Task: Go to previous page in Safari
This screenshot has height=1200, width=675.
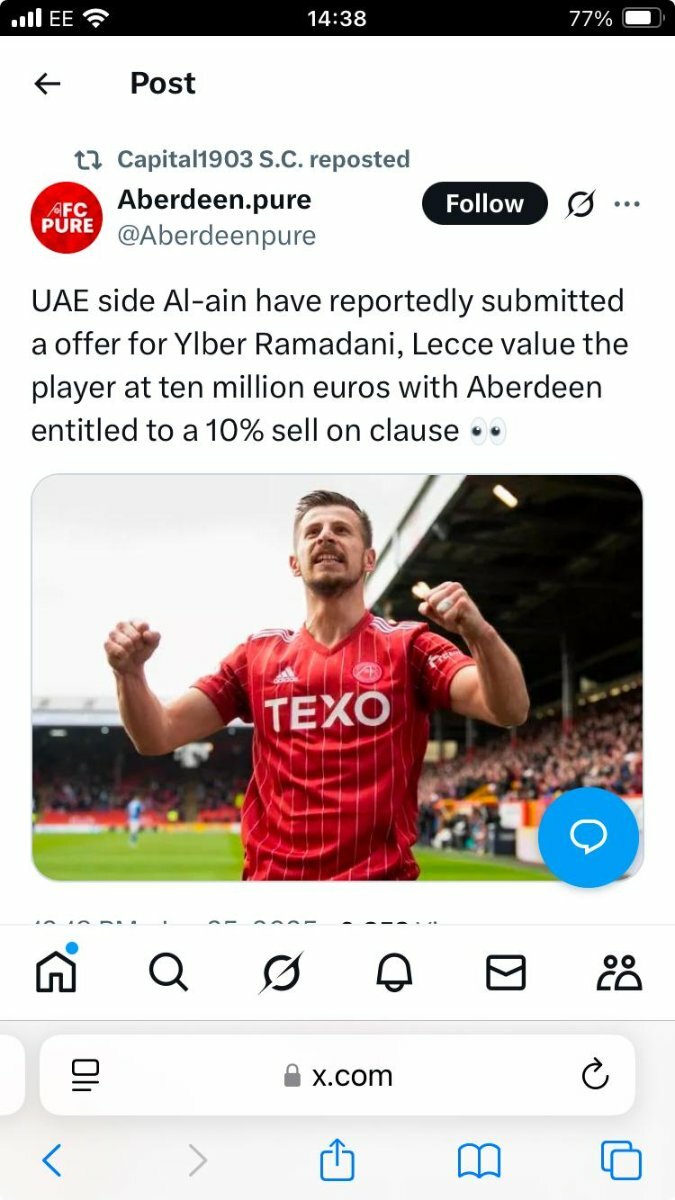Action: [52, 1160]
